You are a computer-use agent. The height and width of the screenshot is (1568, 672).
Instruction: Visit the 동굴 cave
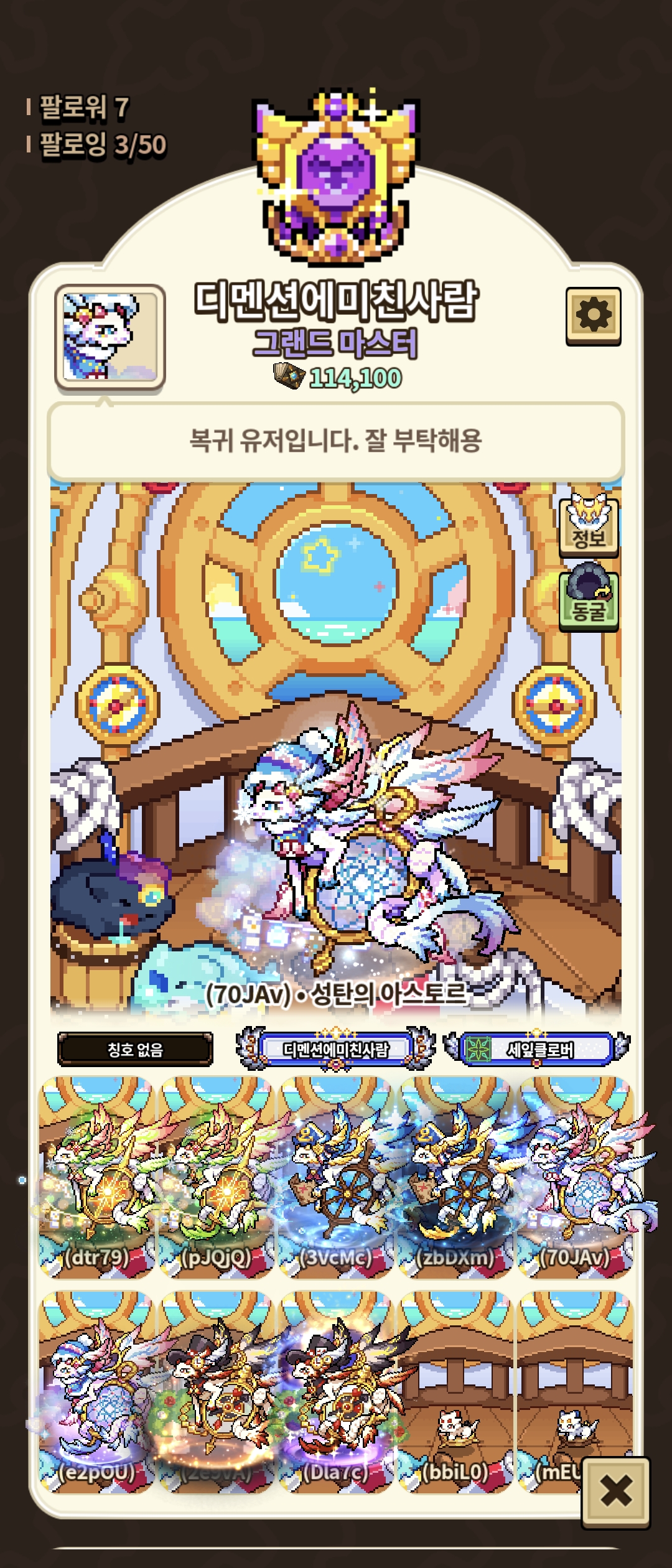(x=589, y=600)
